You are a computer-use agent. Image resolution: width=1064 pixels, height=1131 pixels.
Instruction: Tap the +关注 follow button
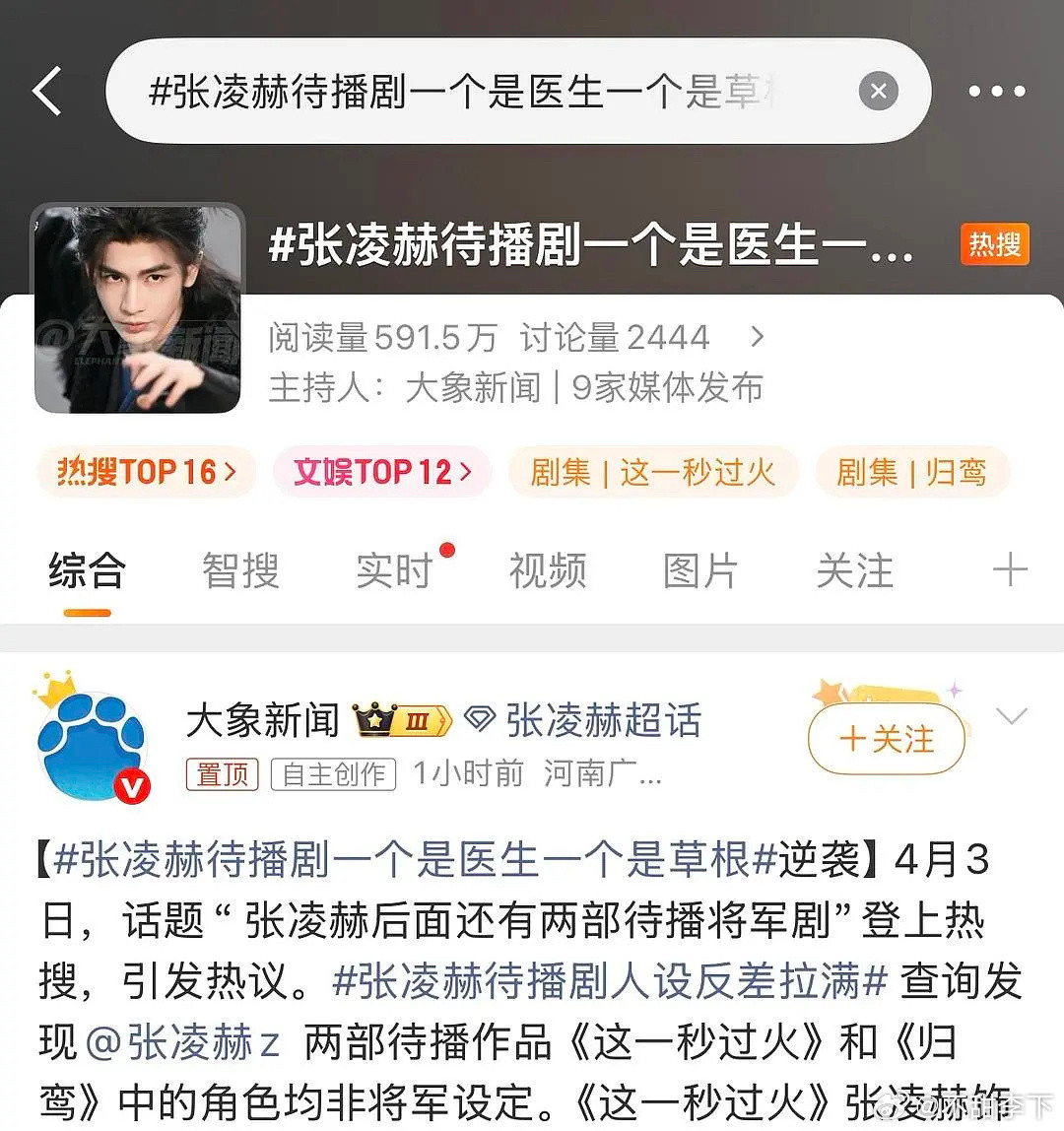pyautogui.click(x=884, y=738)
